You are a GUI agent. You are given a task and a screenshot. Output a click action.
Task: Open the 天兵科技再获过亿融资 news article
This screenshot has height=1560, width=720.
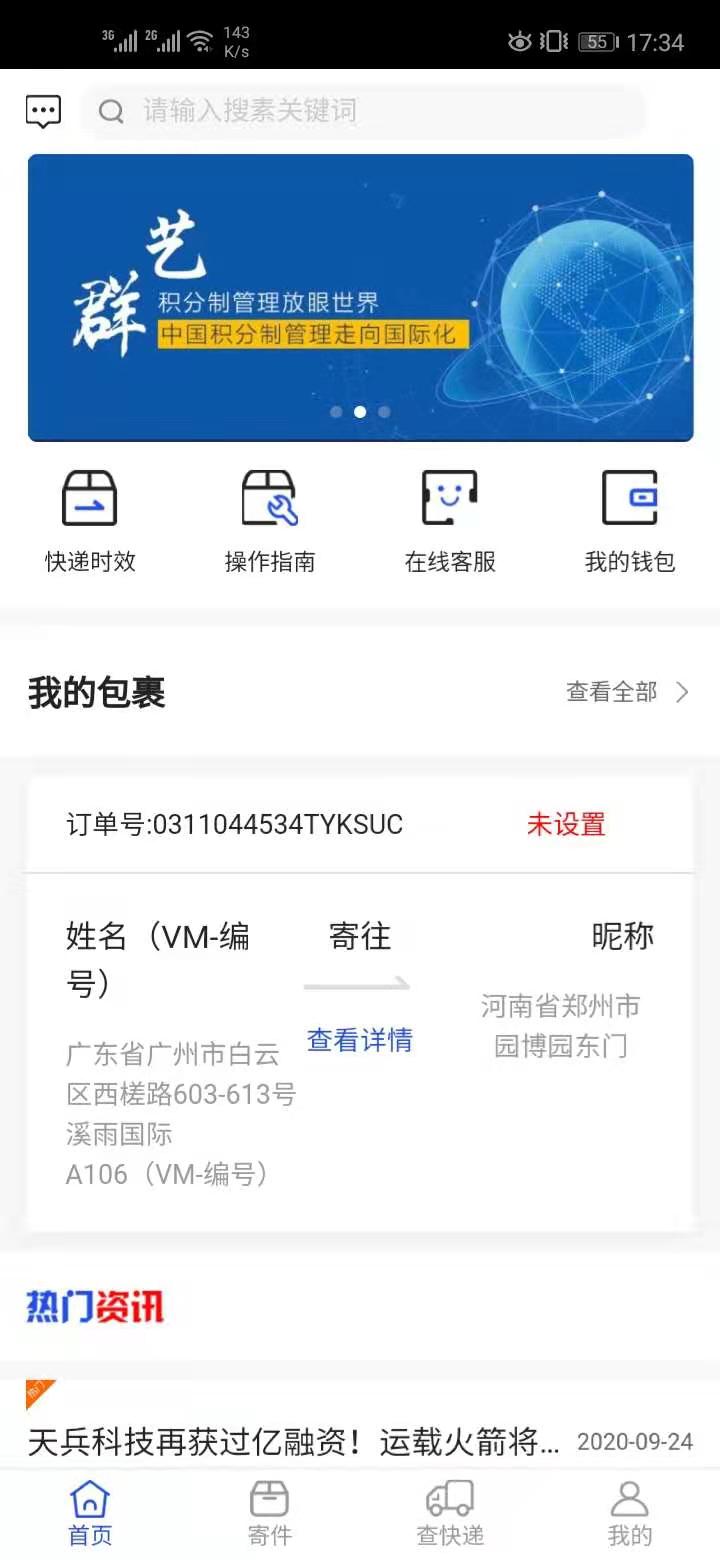click(x=293, y=1442)
